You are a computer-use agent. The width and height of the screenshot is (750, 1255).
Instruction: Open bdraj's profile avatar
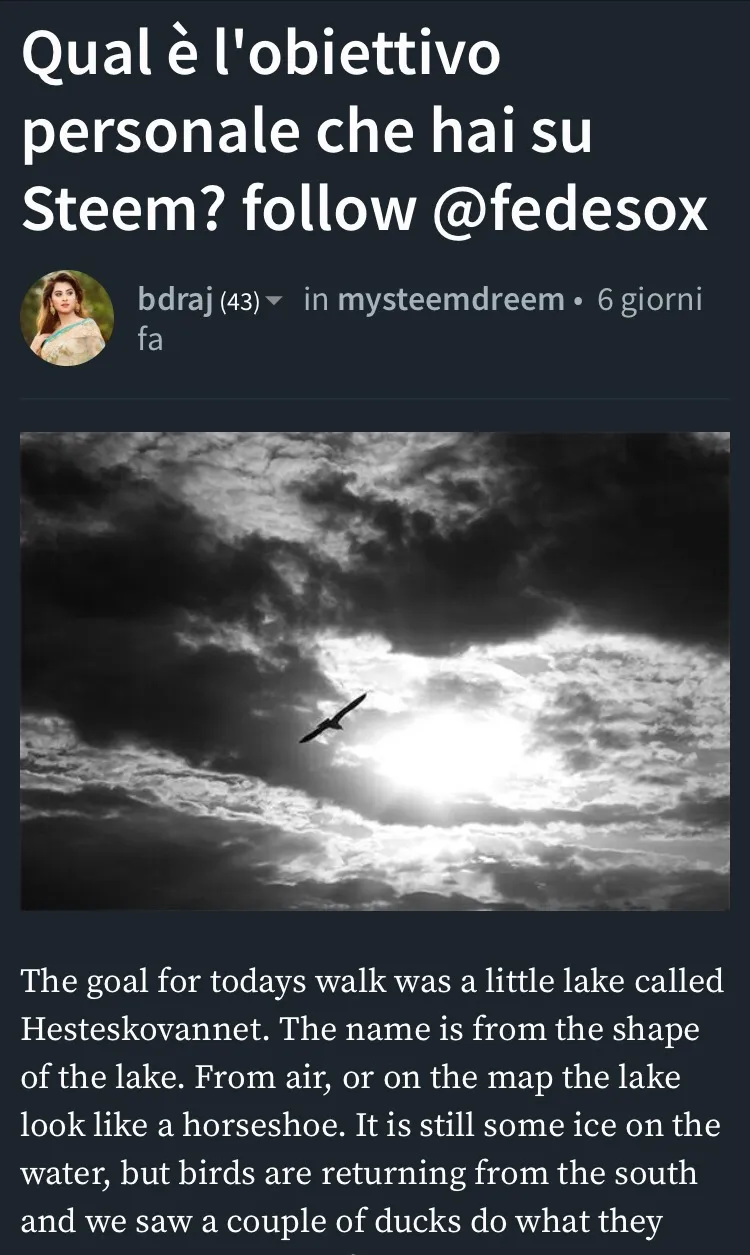click(67, 317)
